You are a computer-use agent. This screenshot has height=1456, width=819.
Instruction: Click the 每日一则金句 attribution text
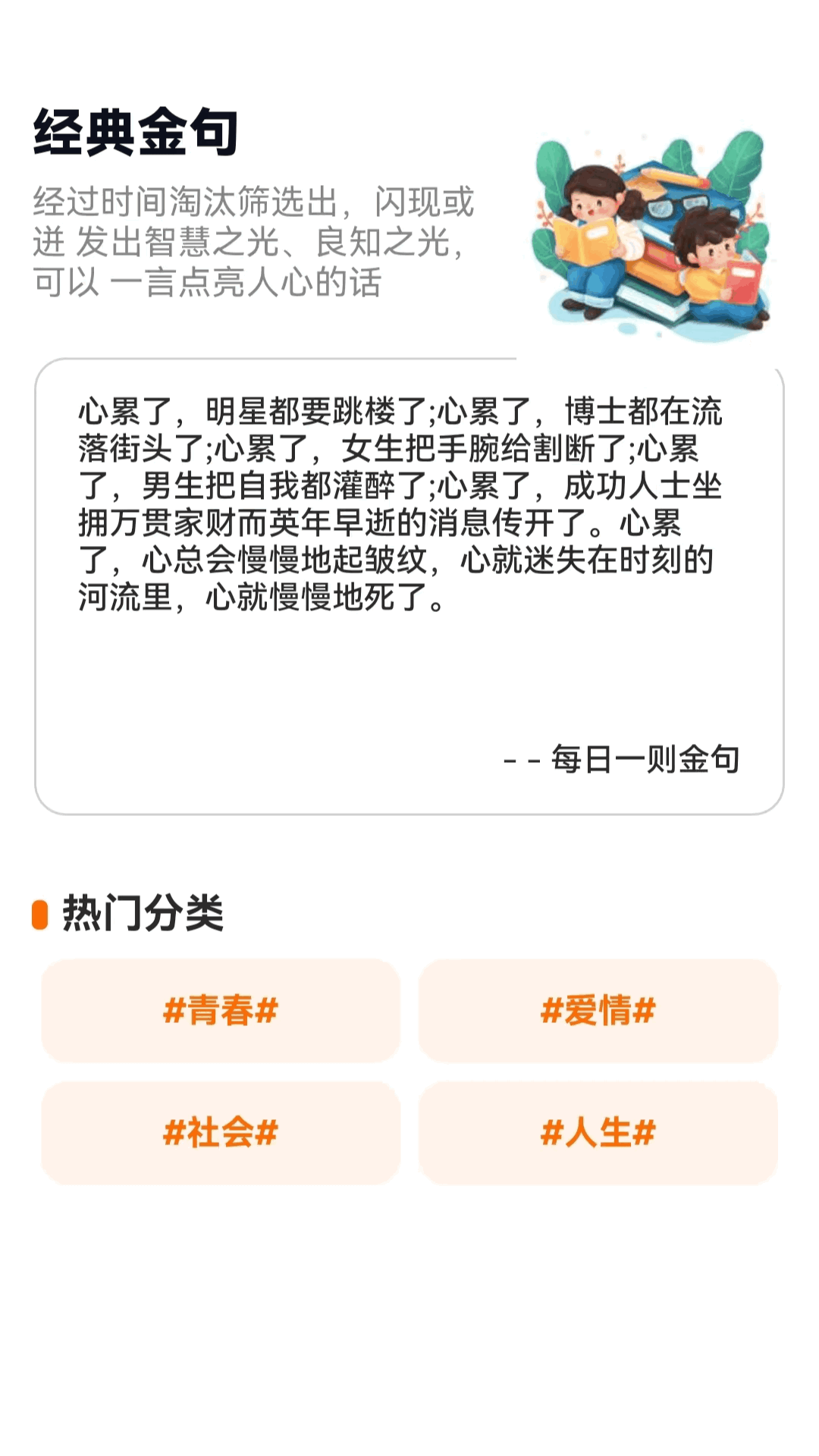coord(623,761)
